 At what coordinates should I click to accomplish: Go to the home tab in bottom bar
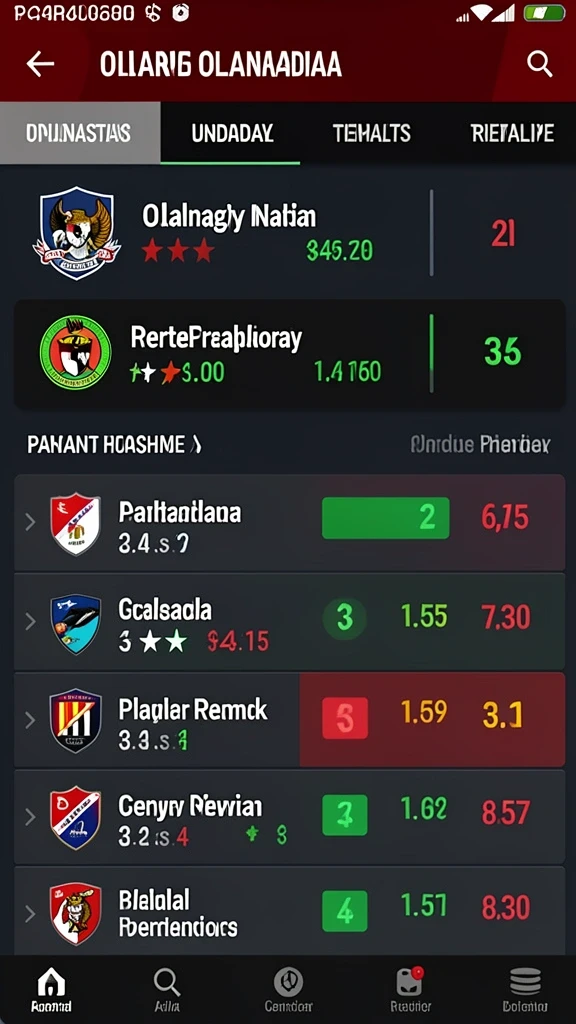pyautogui.click(x=51, y=990)
